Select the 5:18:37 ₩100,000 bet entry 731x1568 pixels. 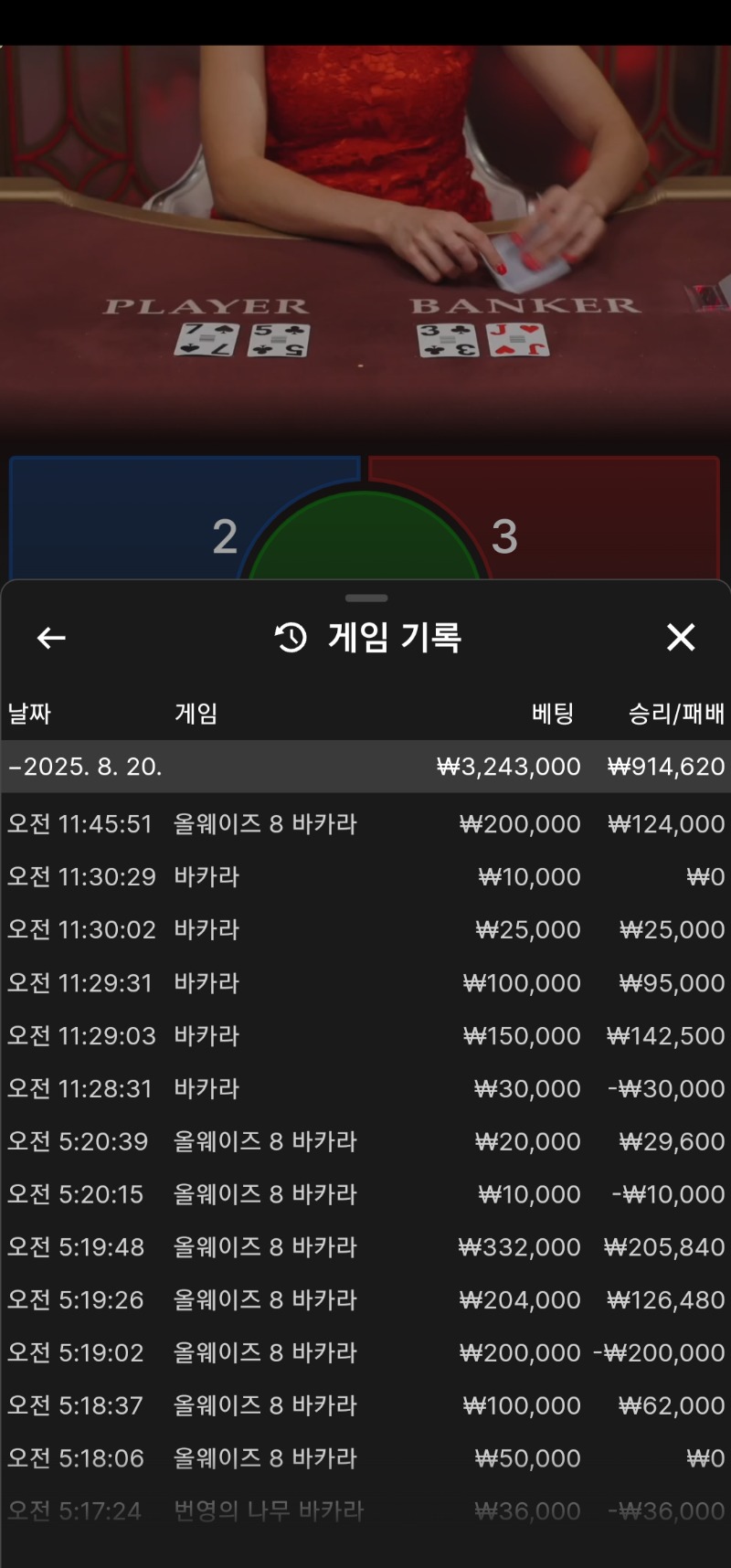tap(365, 1405)
